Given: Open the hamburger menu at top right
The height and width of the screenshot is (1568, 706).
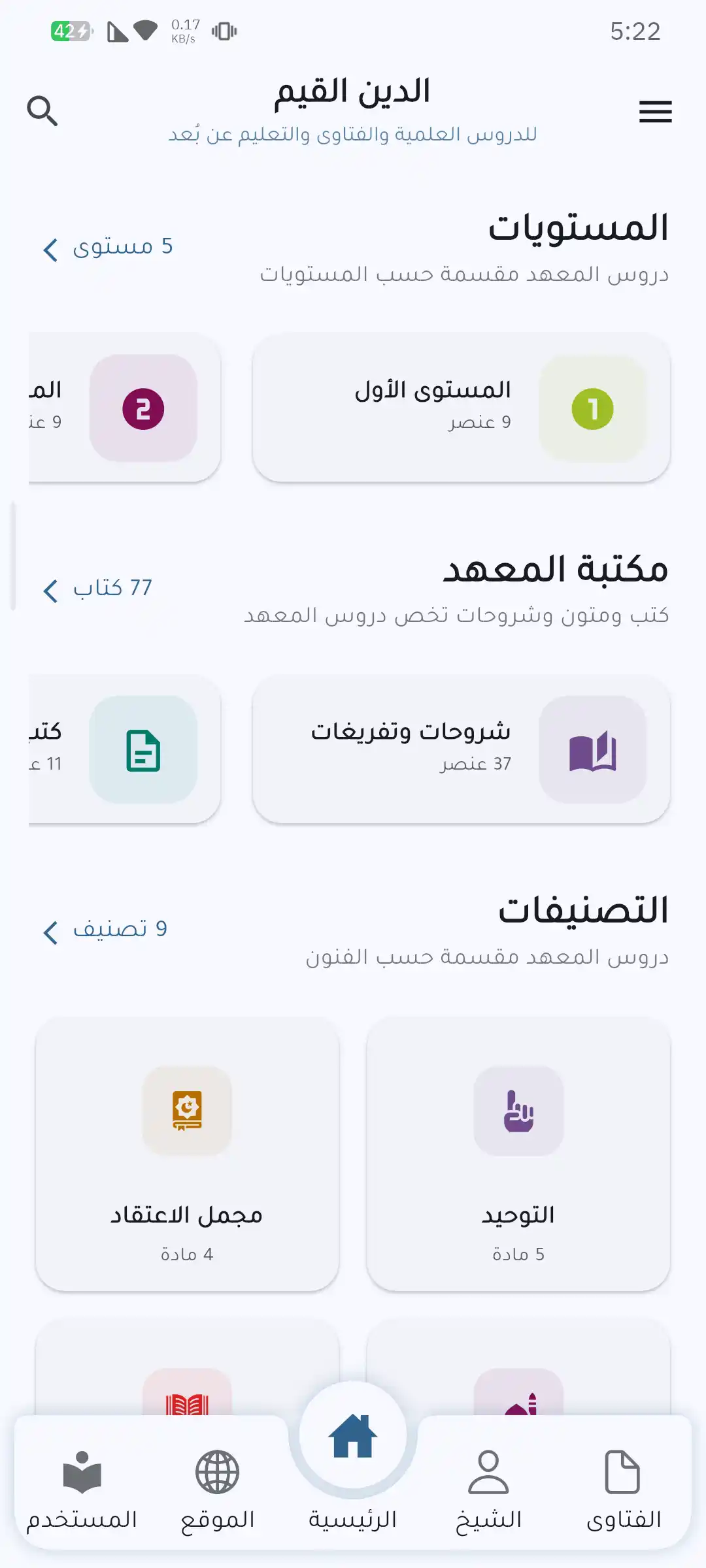Looking at the screenshot, I should pos(654,111).
